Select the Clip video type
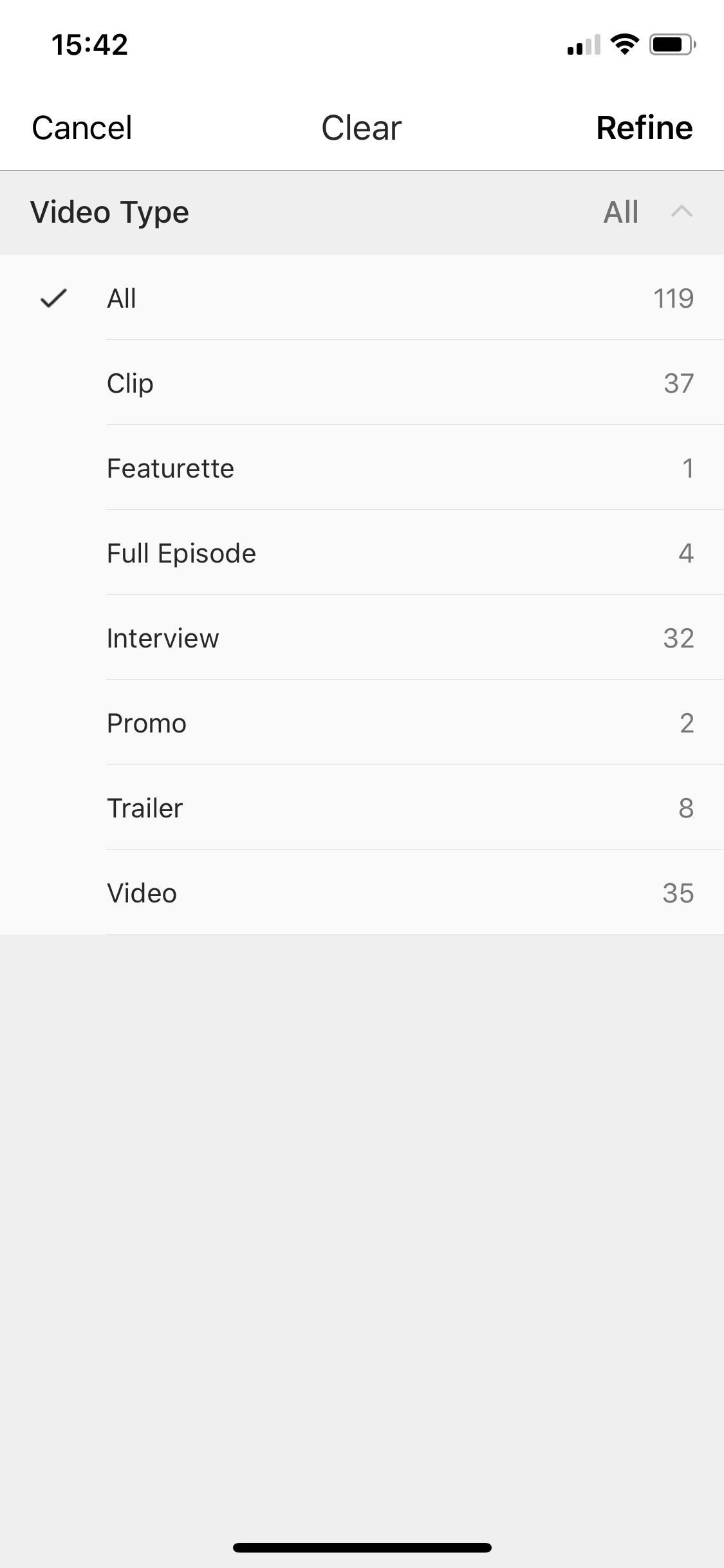Screen dimensions: 724x1568 (x=360, y=382)
